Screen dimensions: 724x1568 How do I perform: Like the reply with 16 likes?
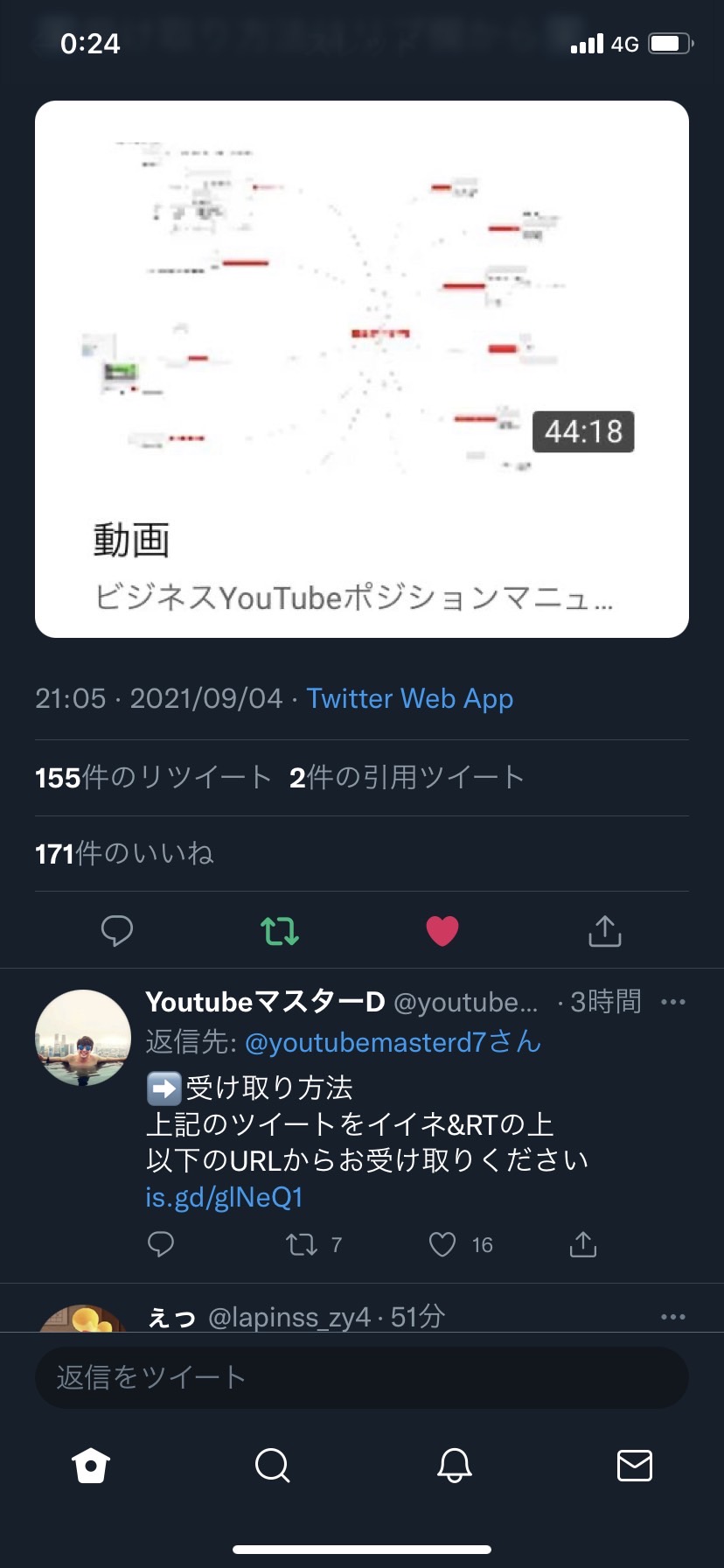click(x=442, y=1244)
